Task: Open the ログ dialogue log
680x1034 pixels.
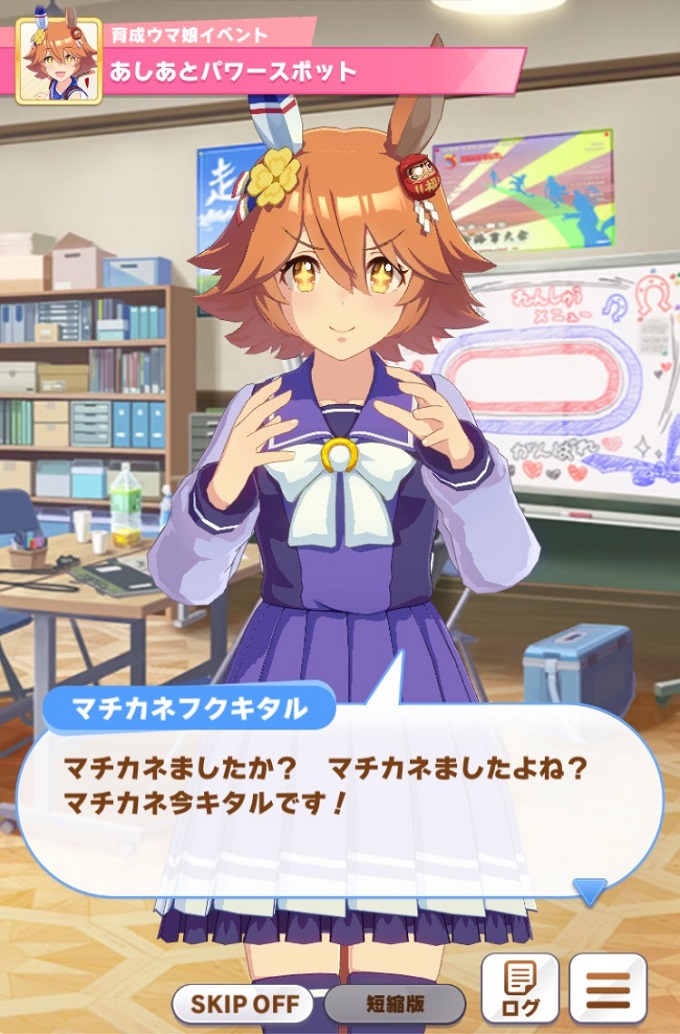Action: [520, 988]
